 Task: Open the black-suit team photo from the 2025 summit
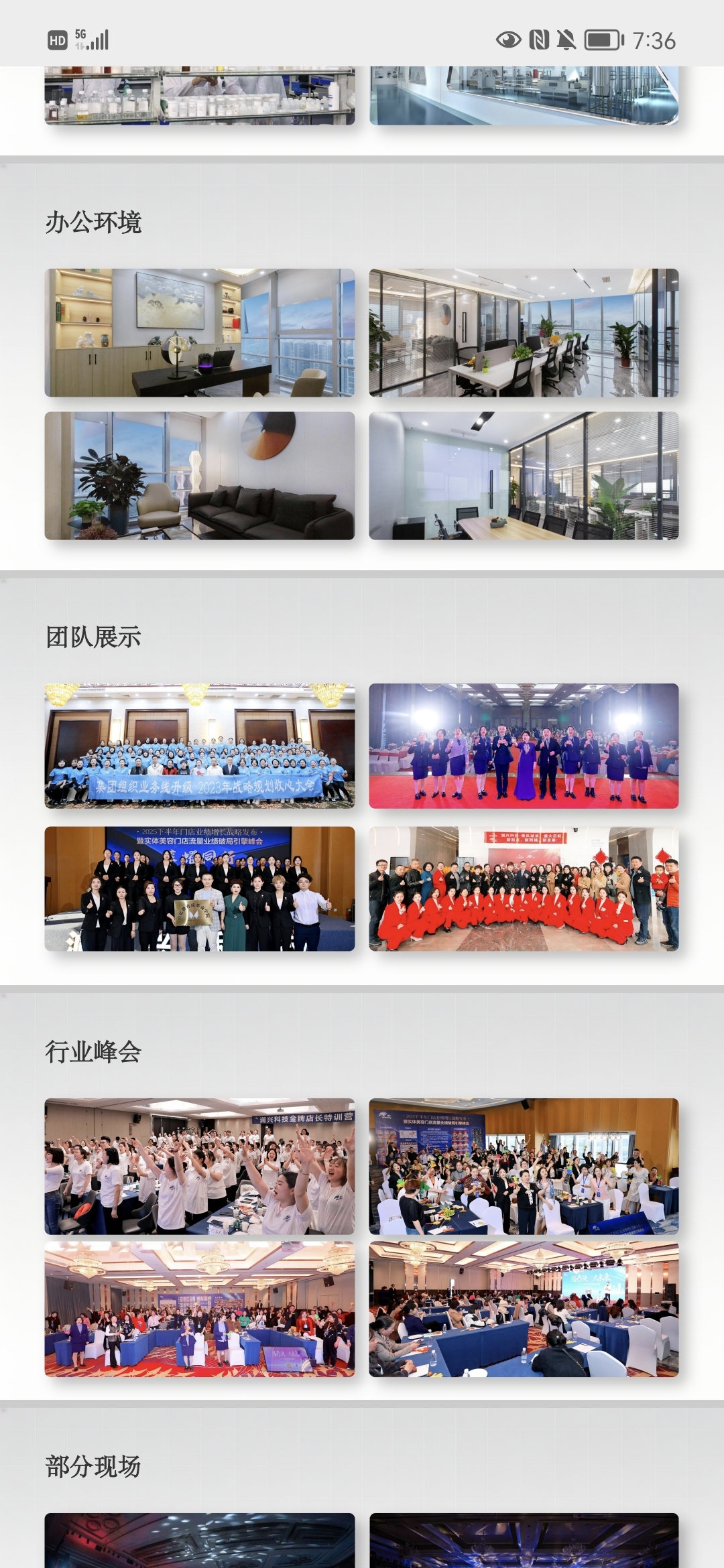click(200, 889)
